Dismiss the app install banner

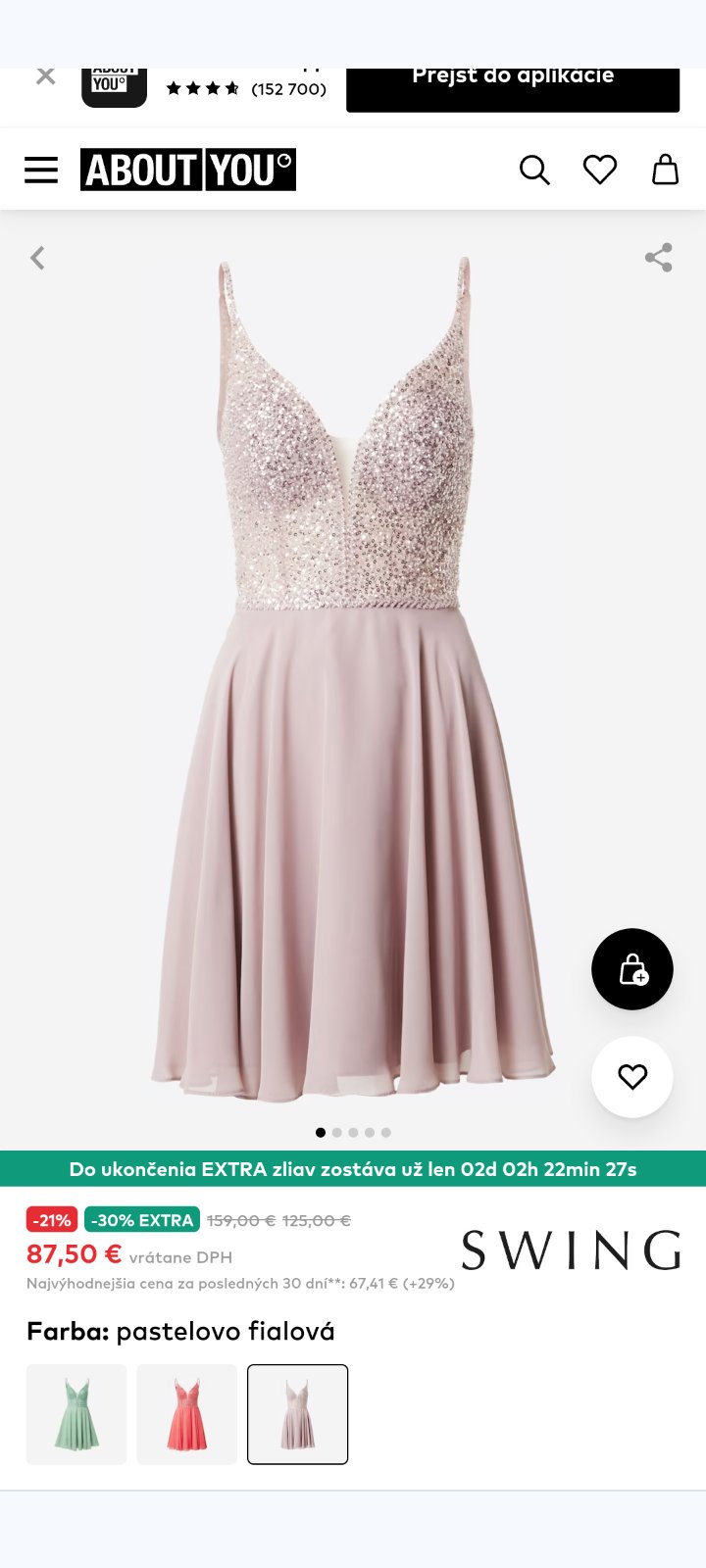pos(45,76)
